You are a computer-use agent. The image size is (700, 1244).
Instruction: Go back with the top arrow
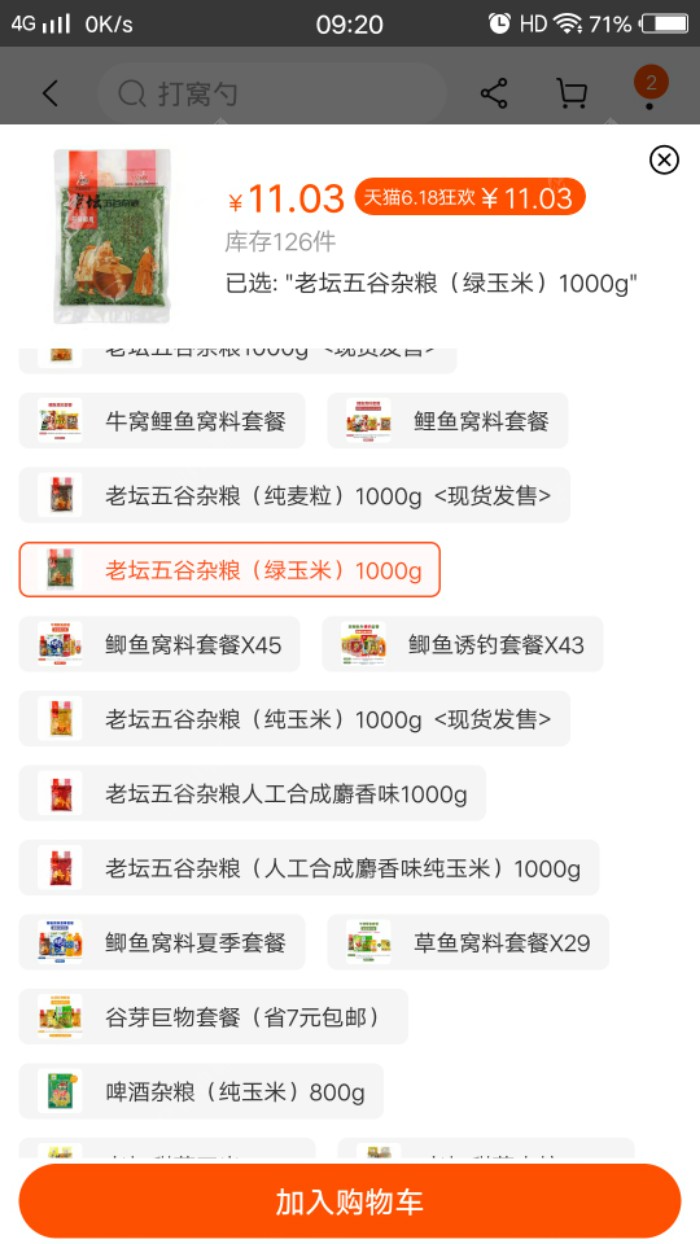pos(50,94)
